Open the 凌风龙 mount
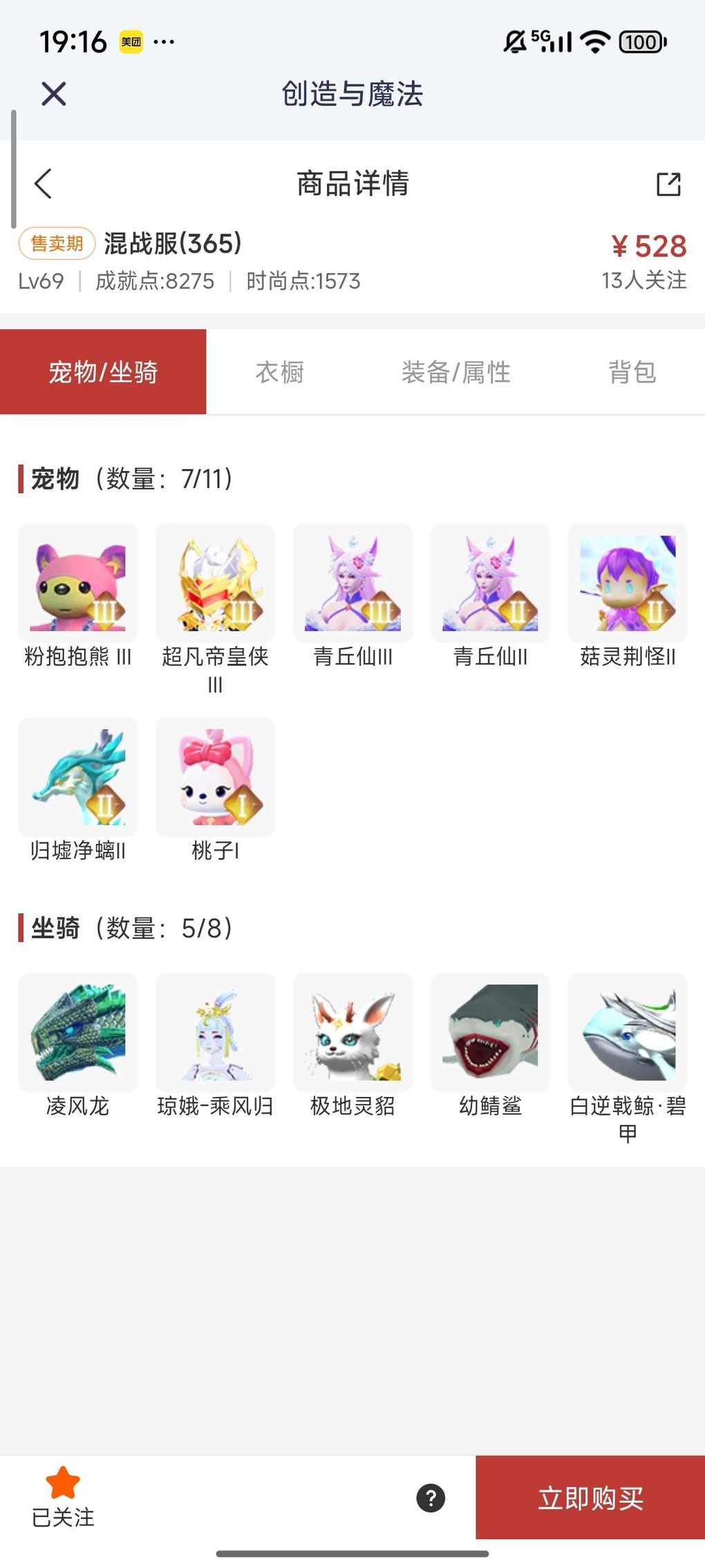The image size is (705, 1568). pyautogui.click(x=78, y=1033)
